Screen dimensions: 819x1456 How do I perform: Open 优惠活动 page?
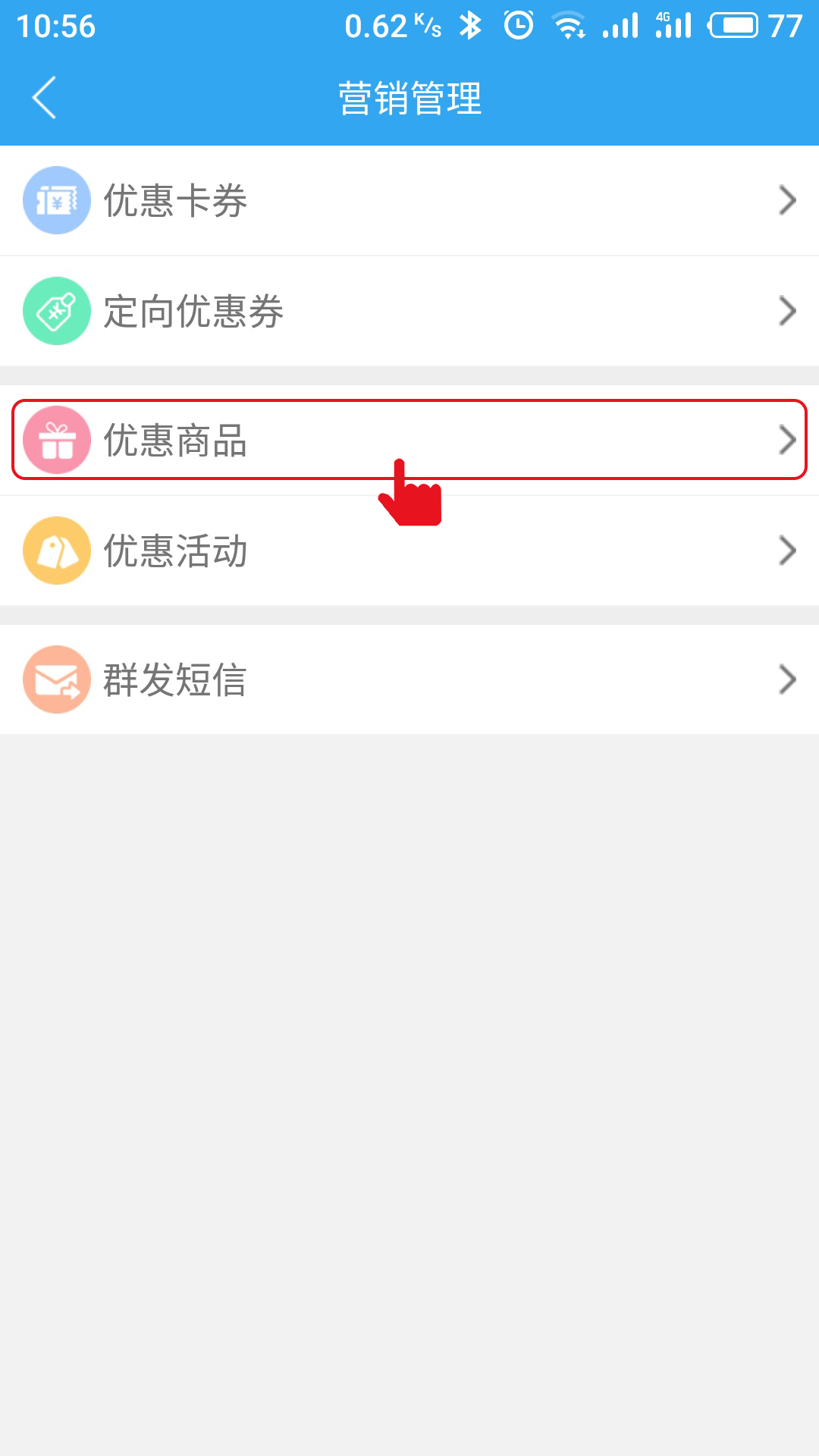click(409, 551)
